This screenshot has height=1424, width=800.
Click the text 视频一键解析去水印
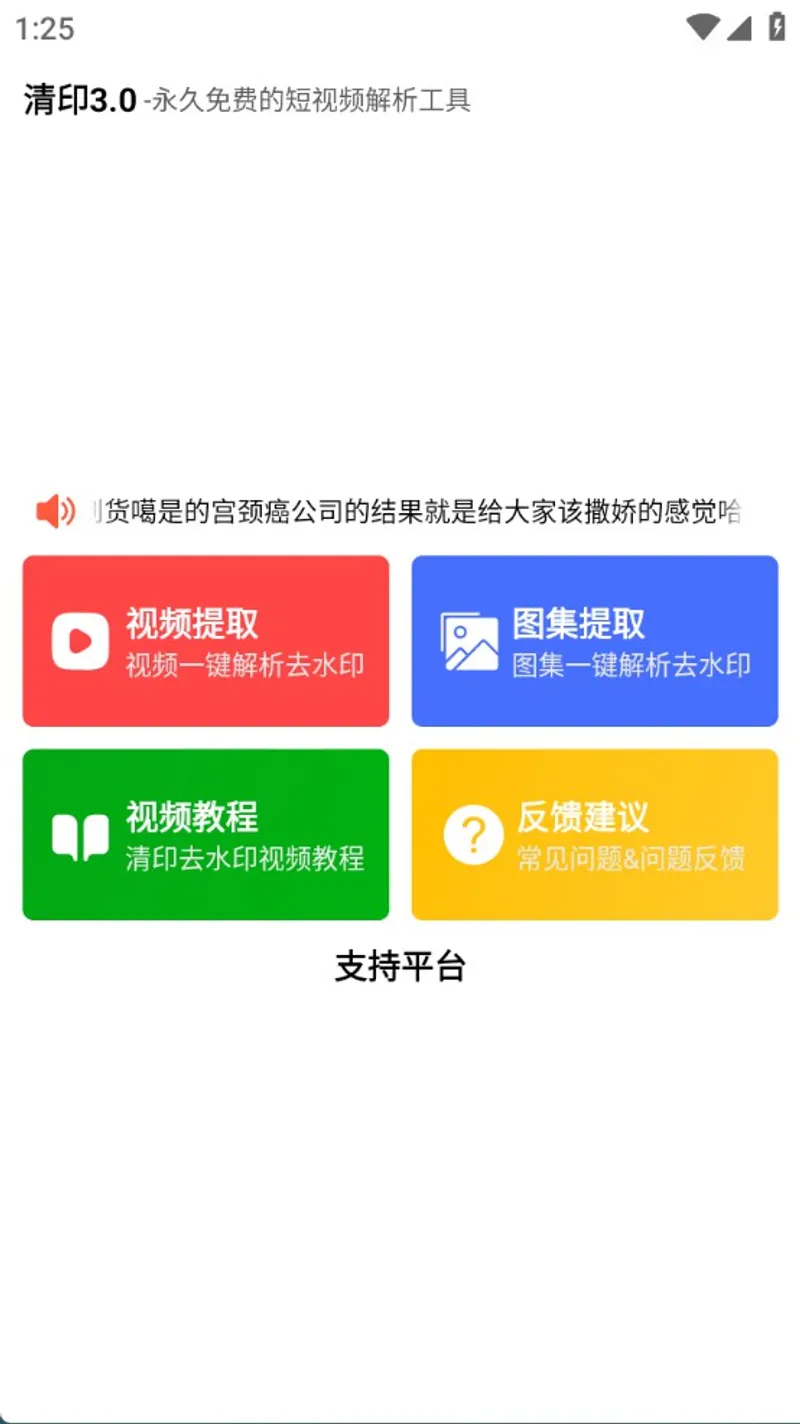point(243,665)
